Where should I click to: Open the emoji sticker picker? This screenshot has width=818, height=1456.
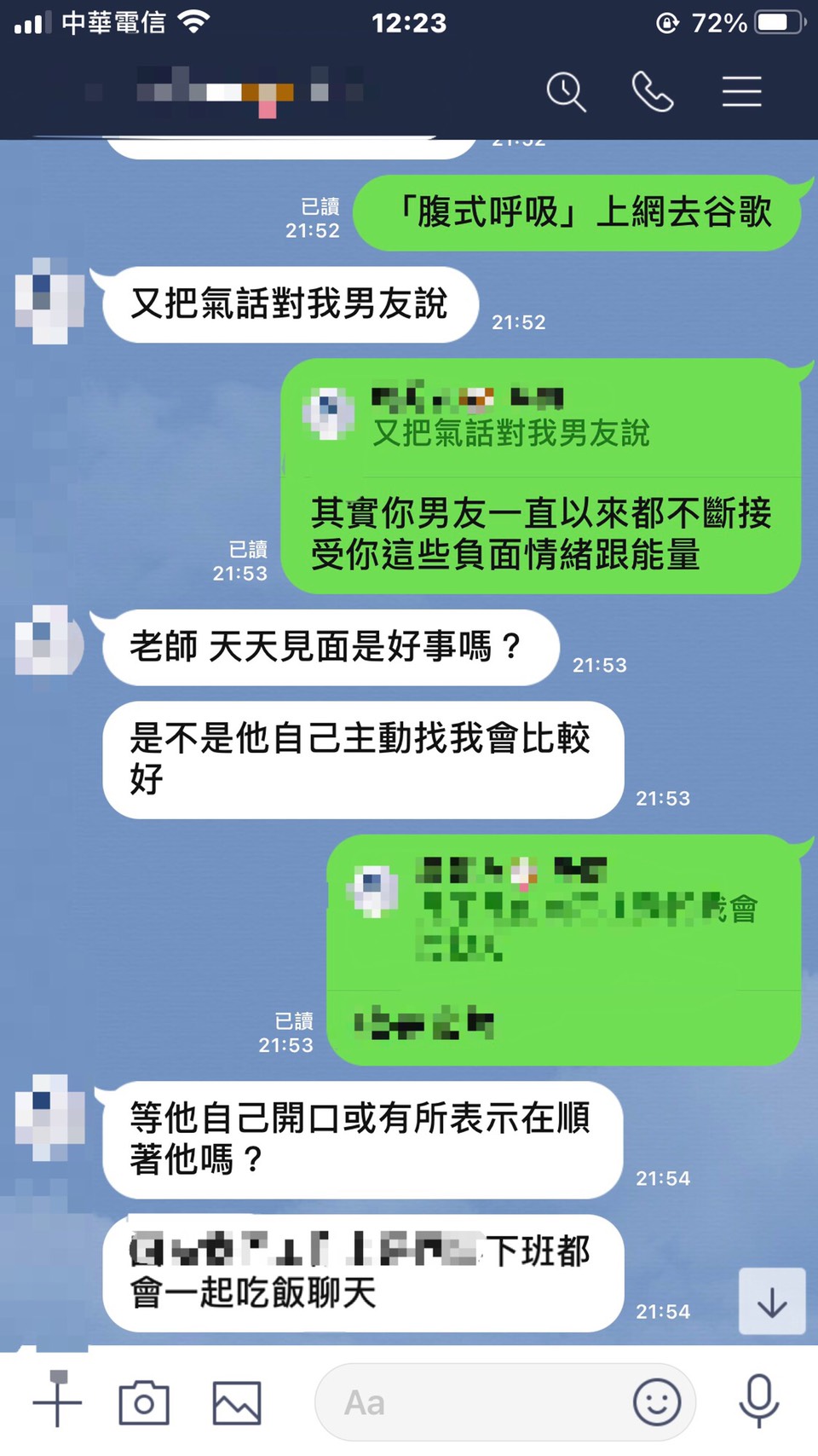(x=657, y=1402)
